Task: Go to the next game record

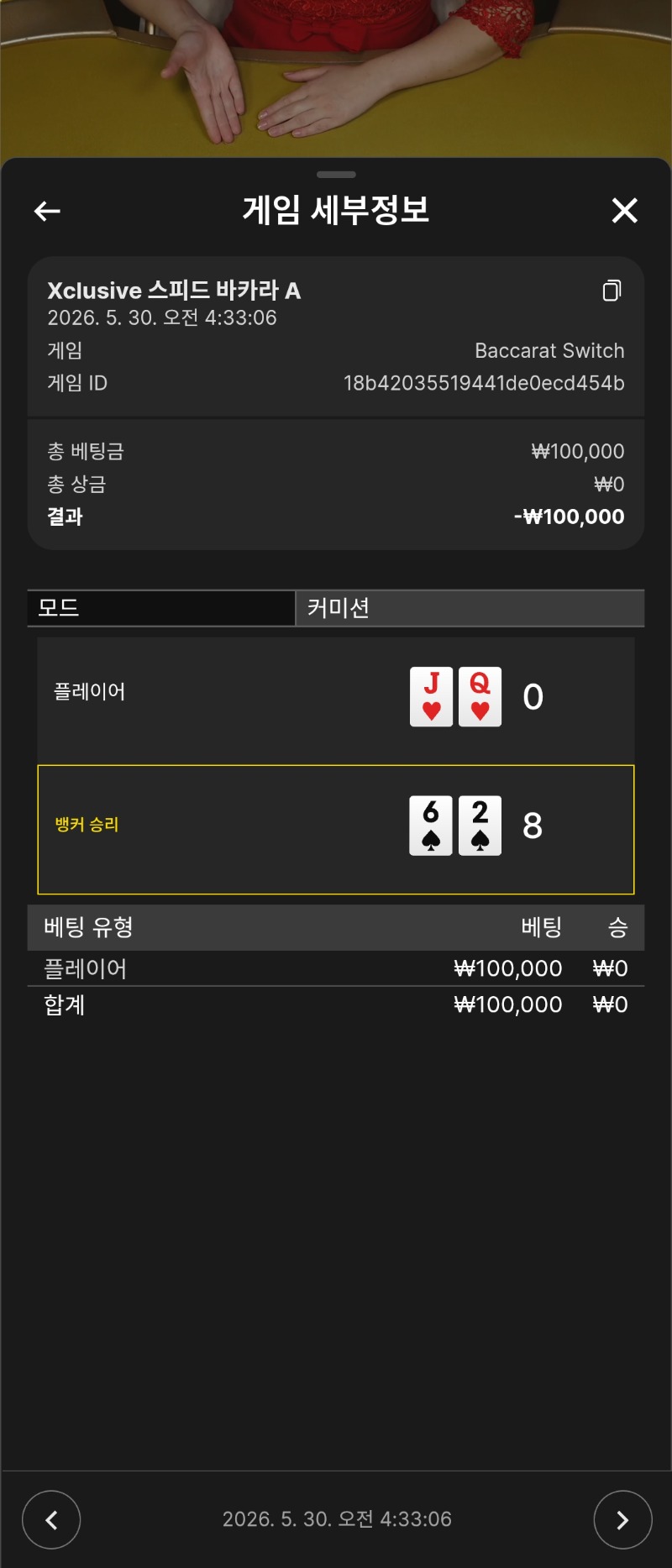Action: (622, 1519)
